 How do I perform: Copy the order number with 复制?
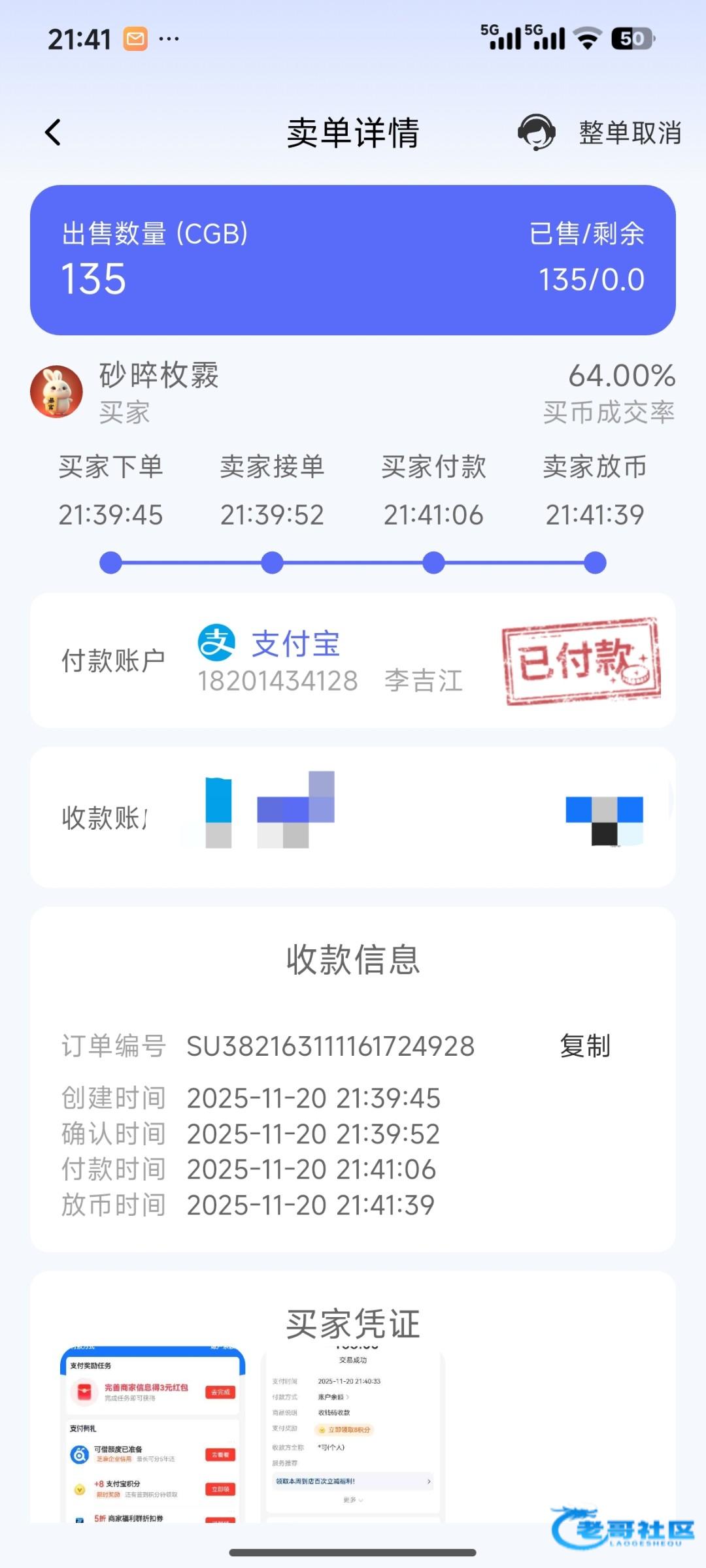click(x=585, y=1046)
